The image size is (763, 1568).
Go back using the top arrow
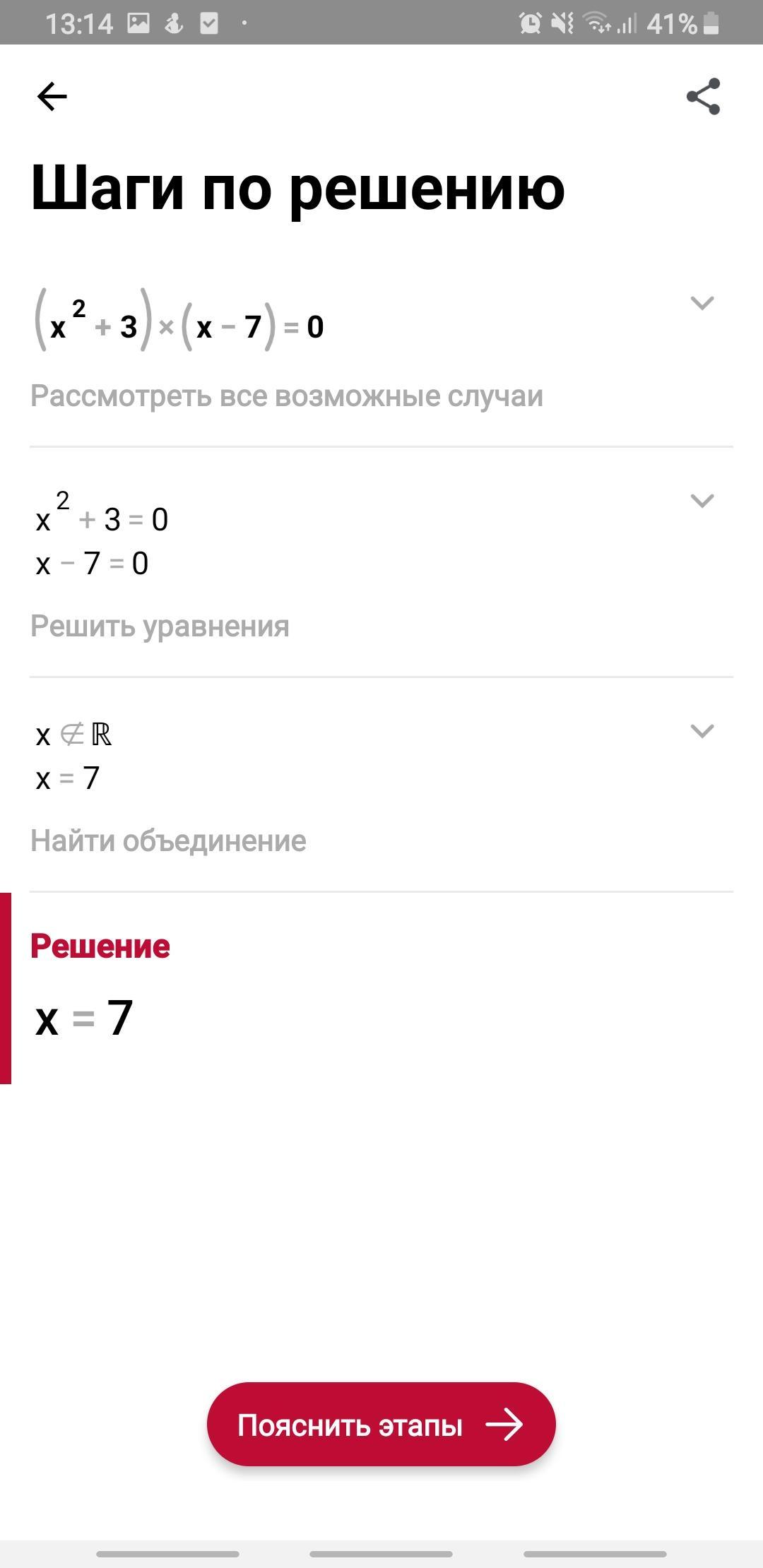[52, 96]
